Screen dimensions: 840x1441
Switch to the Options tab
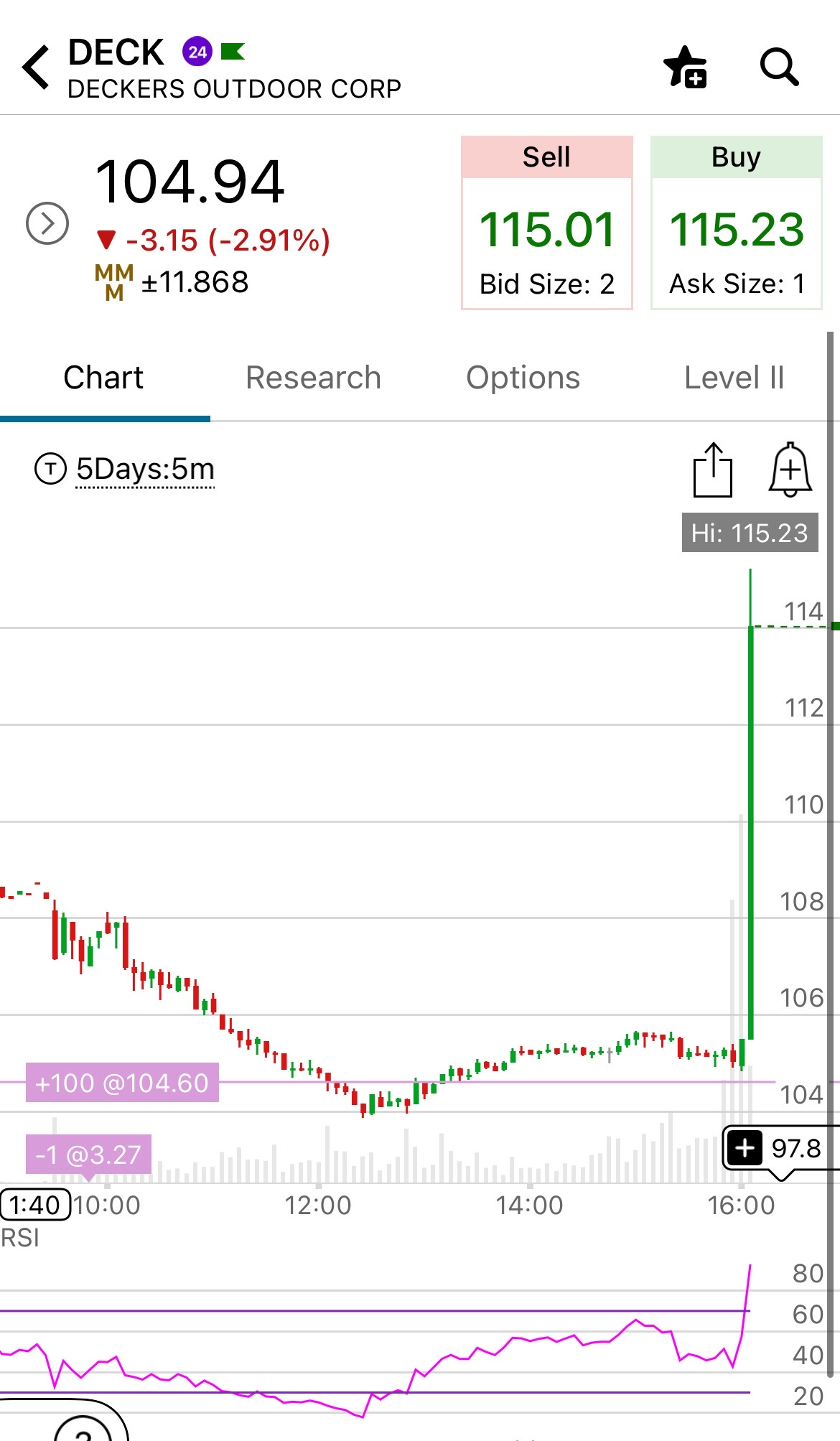click(523, 378)
